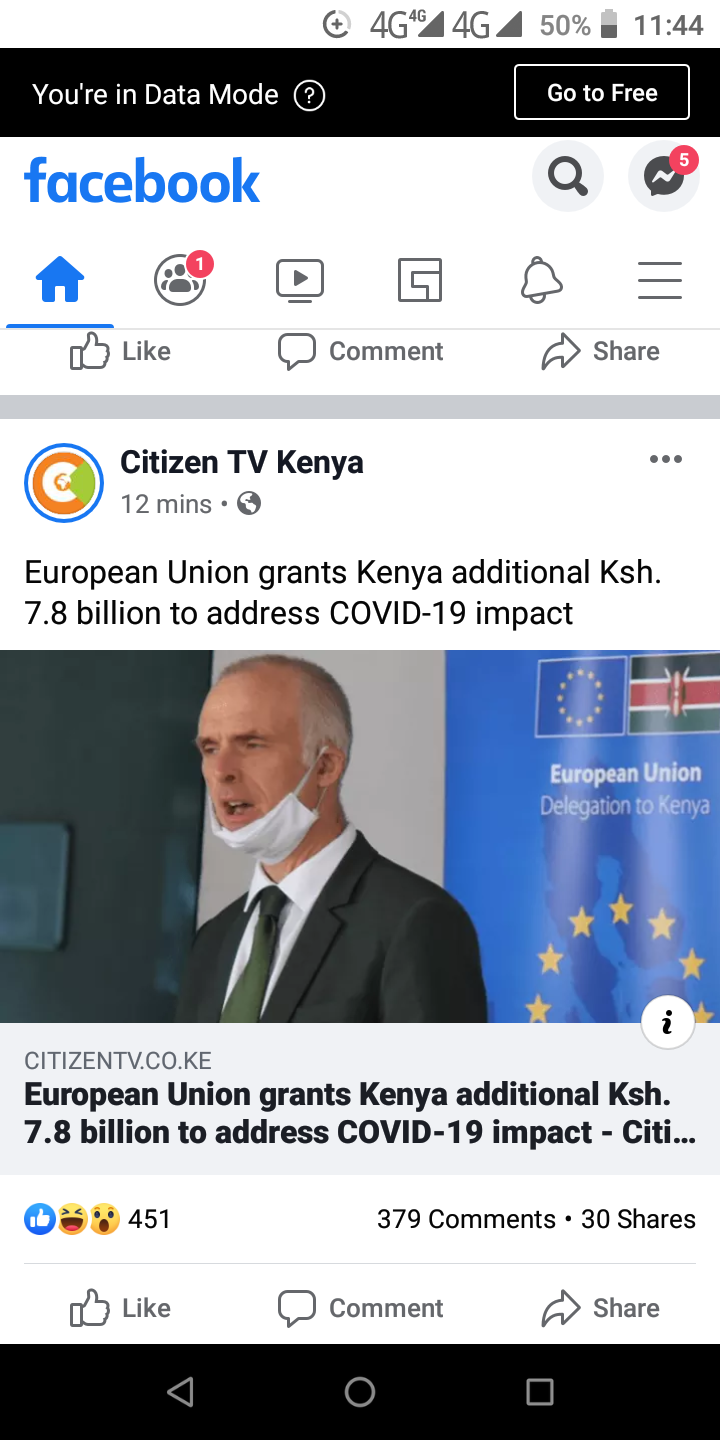Open Citizen TV Kenya's profile picture
This screenshot has width=720, height=1440.
pyautogui.click(x=64, y=483)
